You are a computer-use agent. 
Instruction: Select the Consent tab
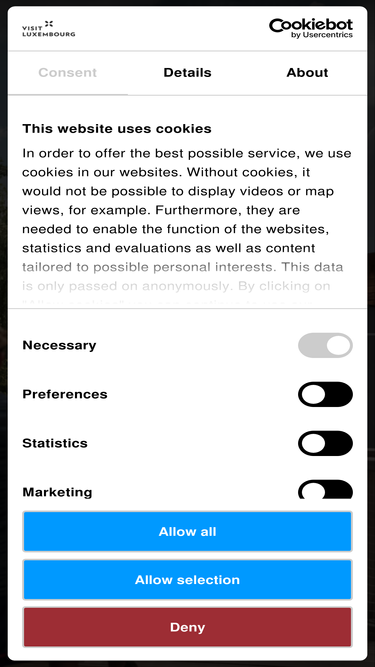pyautogui.click(x=68, y=73)
